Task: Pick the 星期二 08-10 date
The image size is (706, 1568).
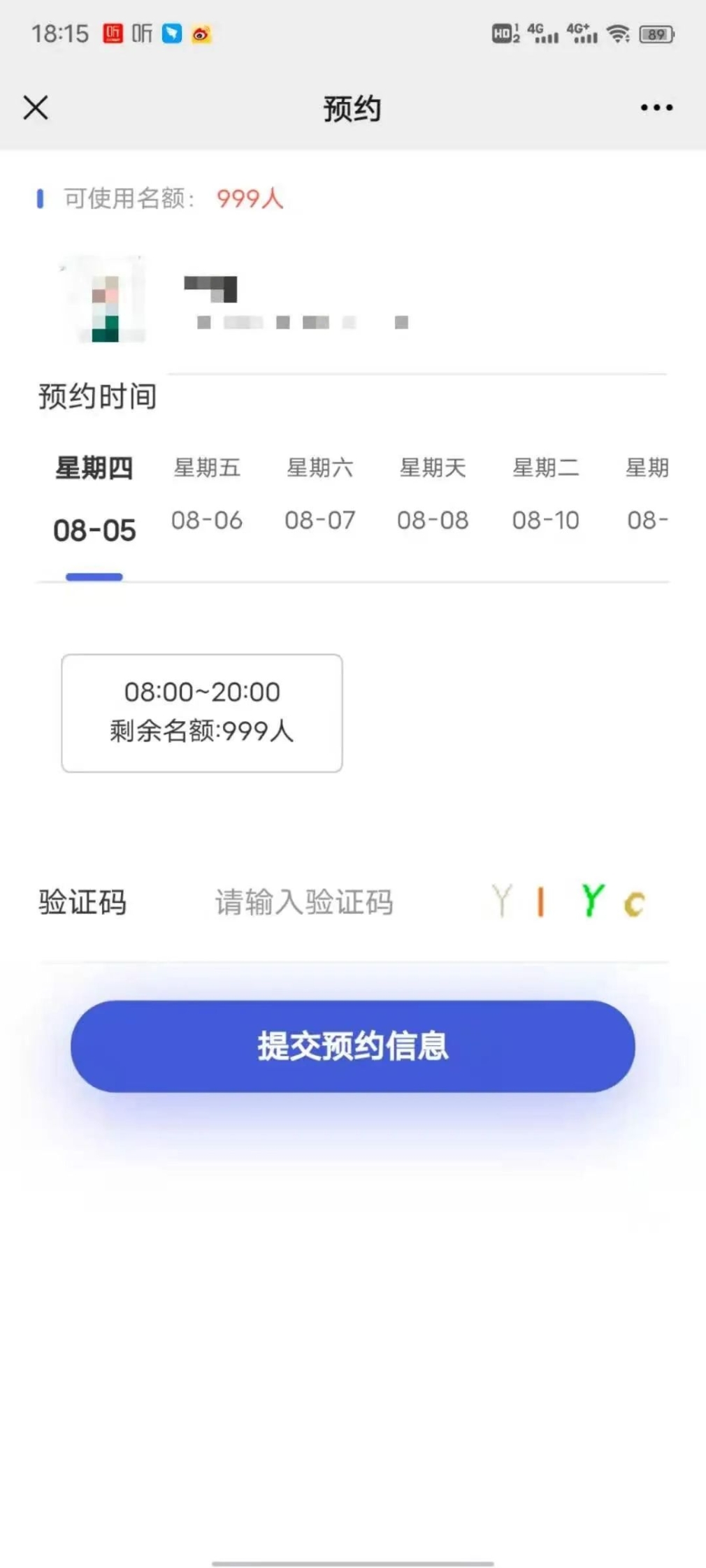Action: point(546,493)
